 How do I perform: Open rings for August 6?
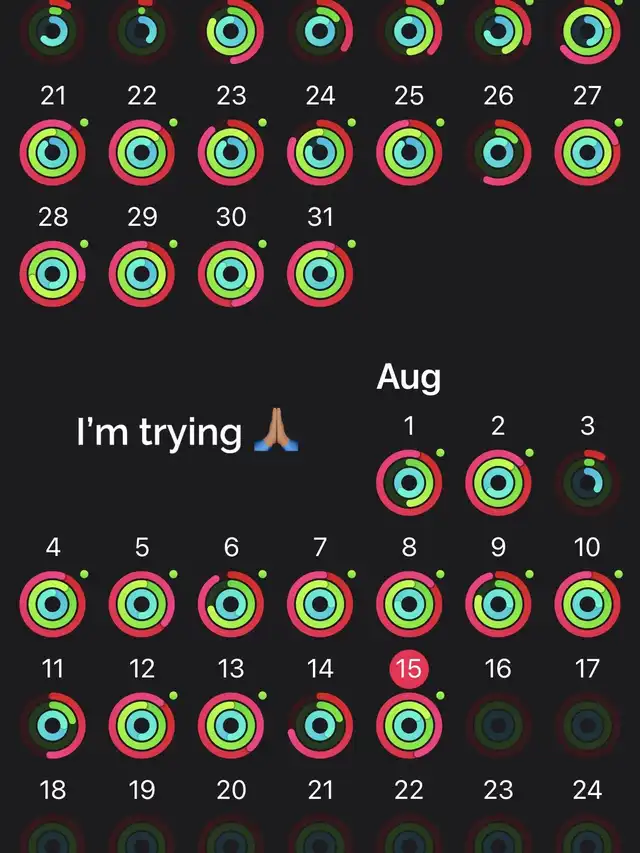pyautogui.click(x=231, y=604)
